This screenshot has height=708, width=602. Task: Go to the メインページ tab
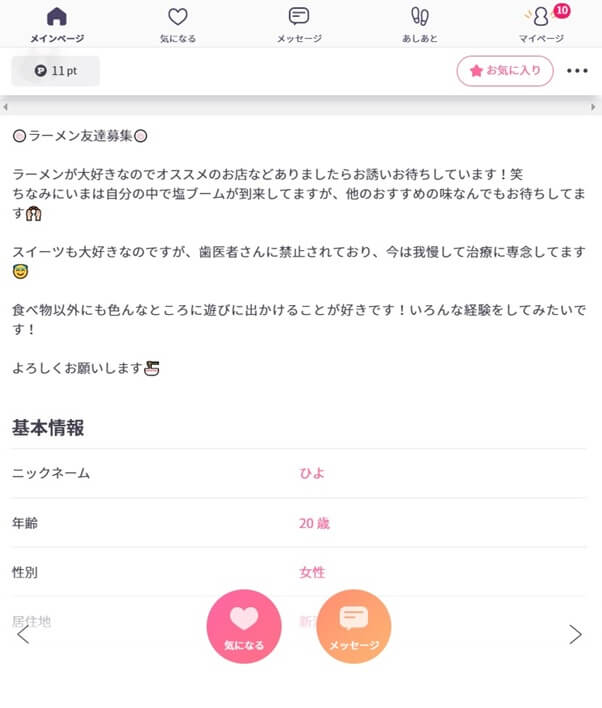(x=57, y=24)
